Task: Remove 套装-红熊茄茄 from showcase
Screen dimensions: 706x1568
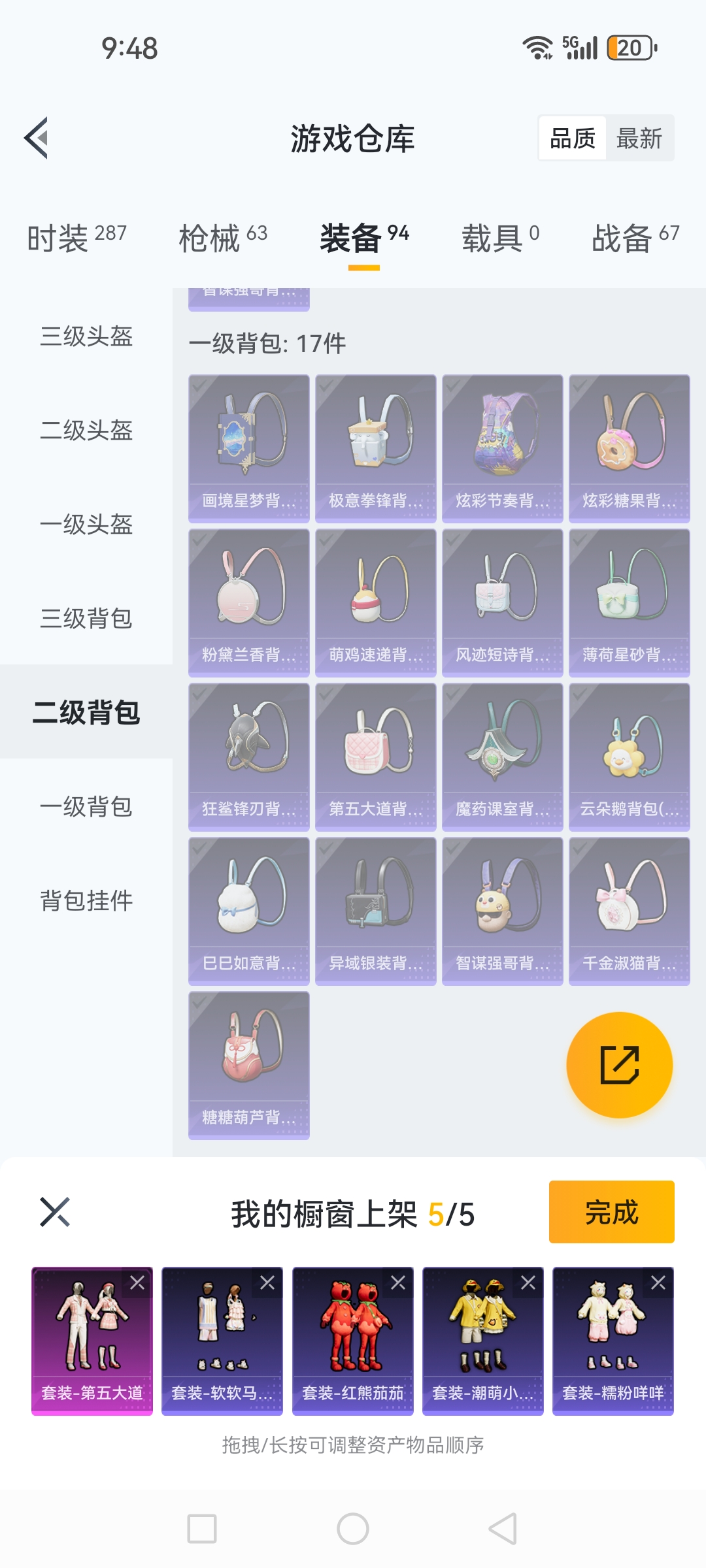Action: tap(398, 1283)
